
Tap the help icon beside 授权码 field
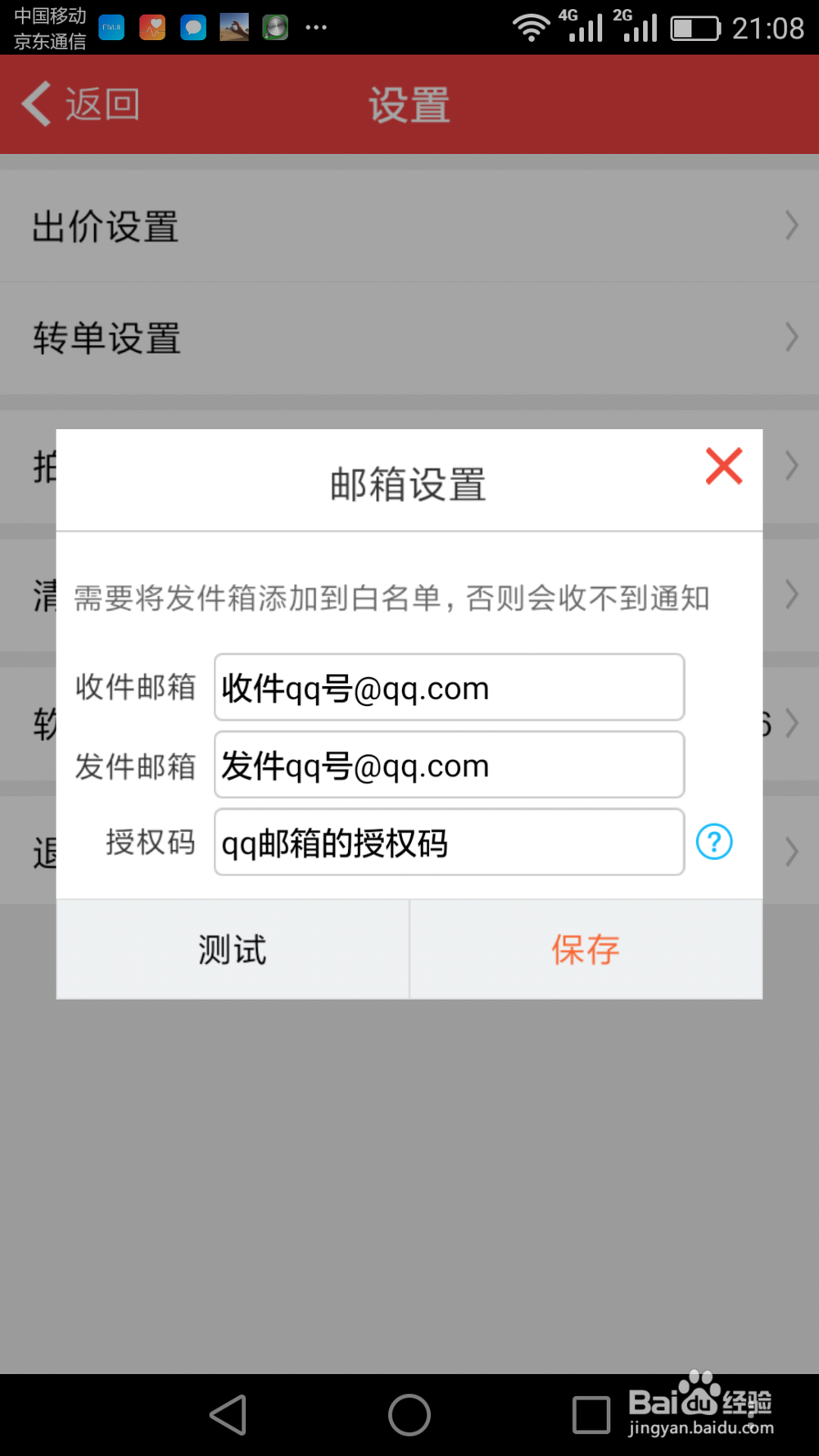tap(713, 841)
